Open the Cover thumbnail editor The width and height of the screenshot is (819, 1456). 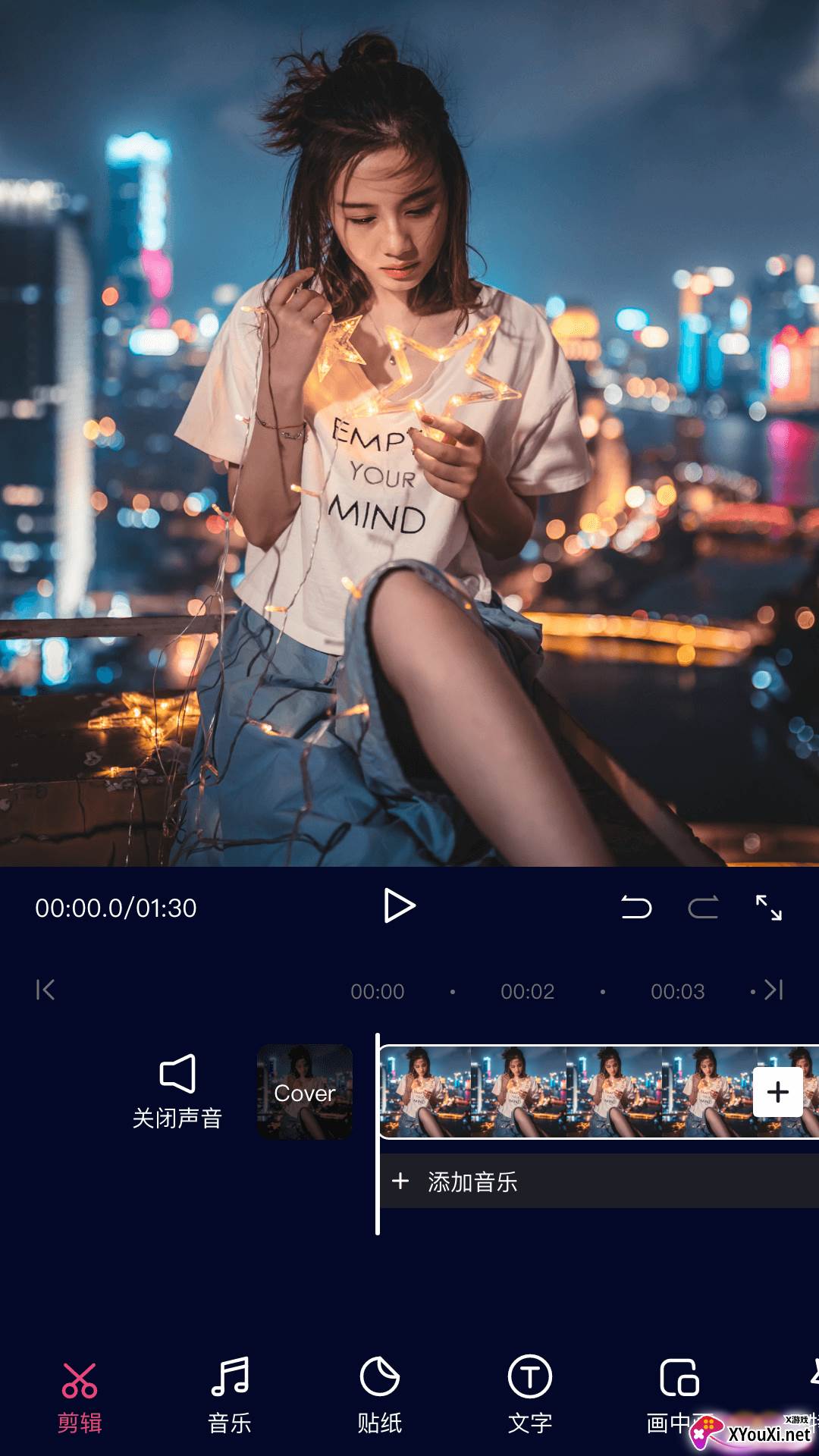click(x=305, y=1092)
